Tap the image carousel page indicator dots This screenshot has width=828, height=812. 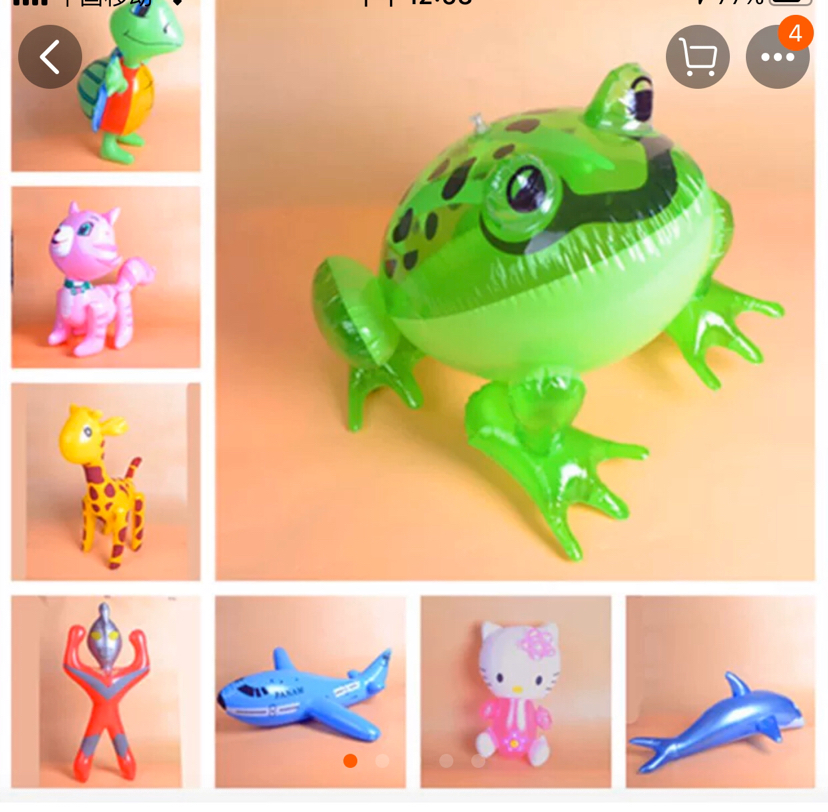tap(414, 761)
